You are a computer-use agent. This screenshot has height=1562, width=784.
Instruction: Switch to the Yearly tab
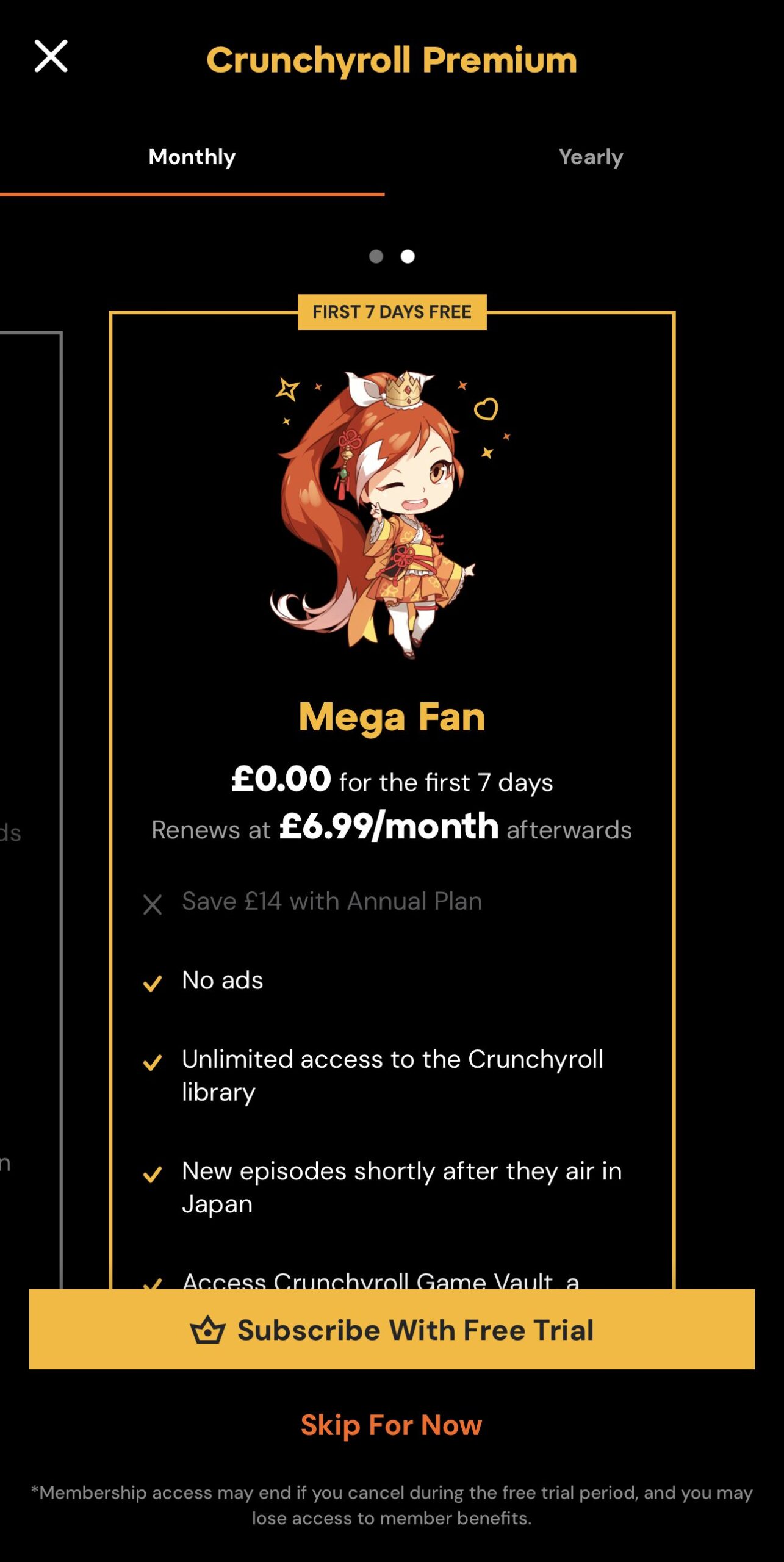[590, 157]
